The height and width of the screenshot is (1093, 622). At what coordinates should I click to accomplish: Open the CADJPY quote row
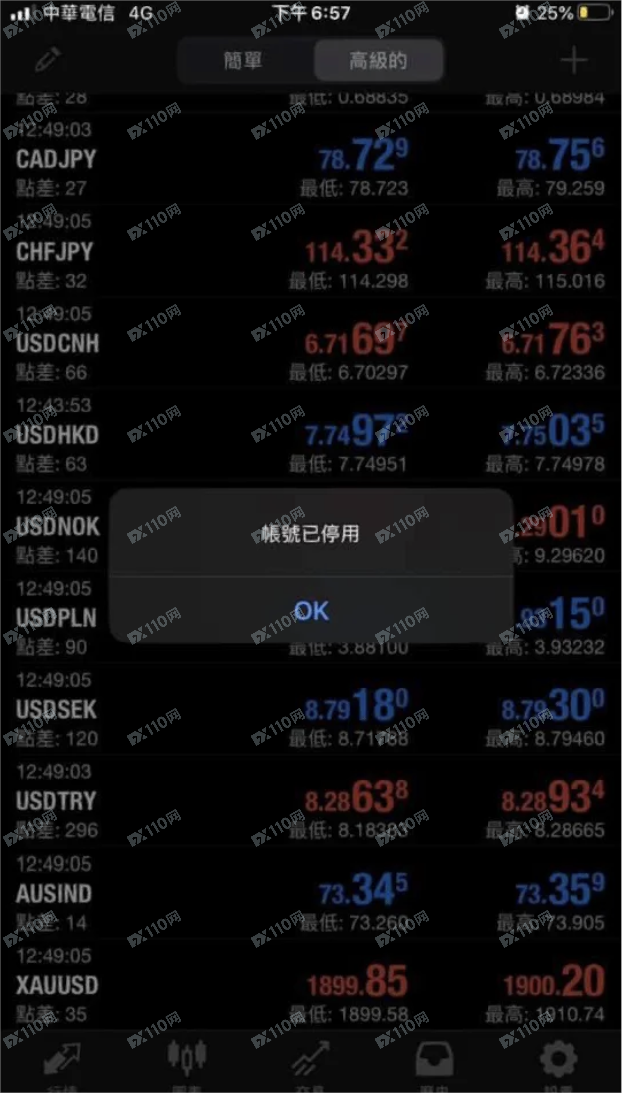[x=311, y=160]
